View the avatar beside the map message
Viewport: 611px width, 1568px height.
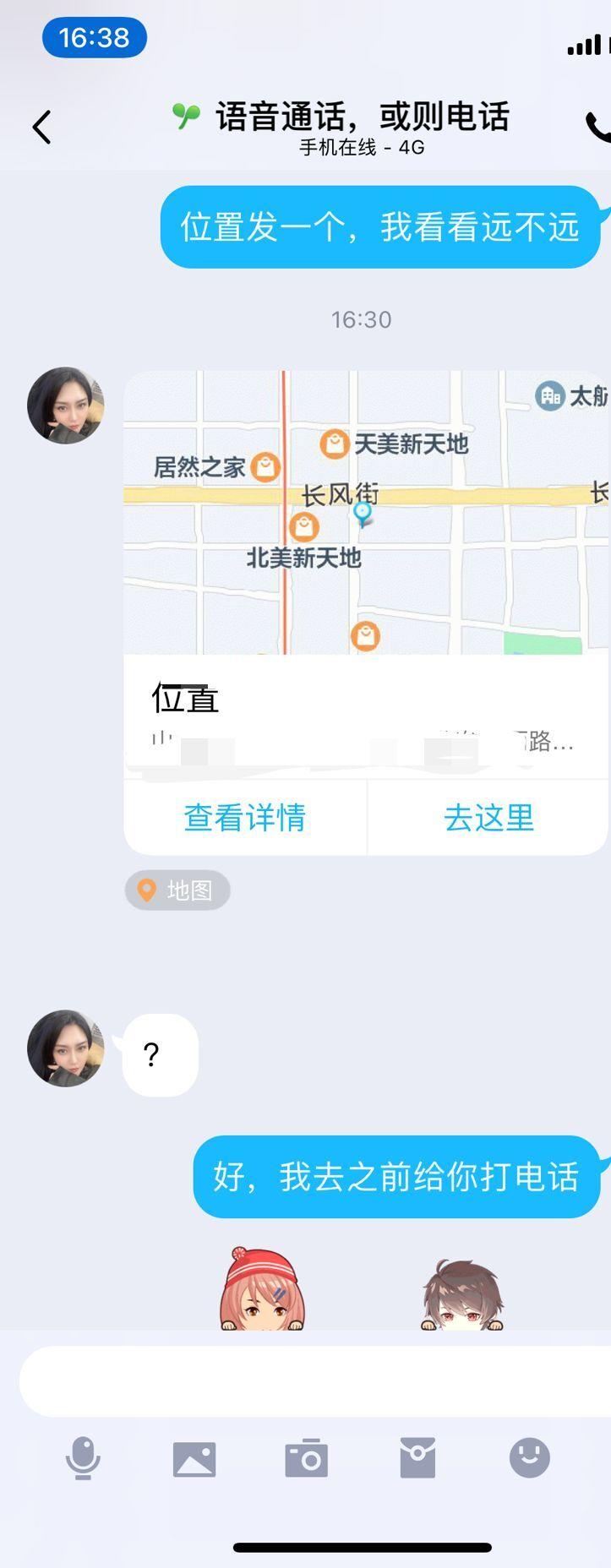click(x=66, y=406)
